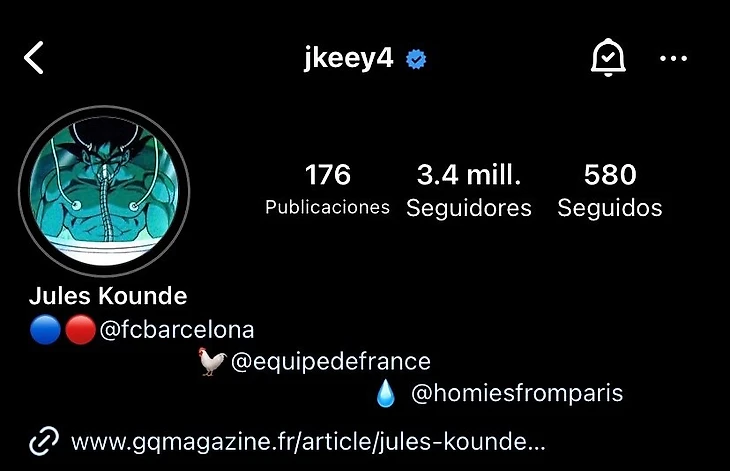
Task: Open the @equipedefrance mention
Action: click(330, 362)
